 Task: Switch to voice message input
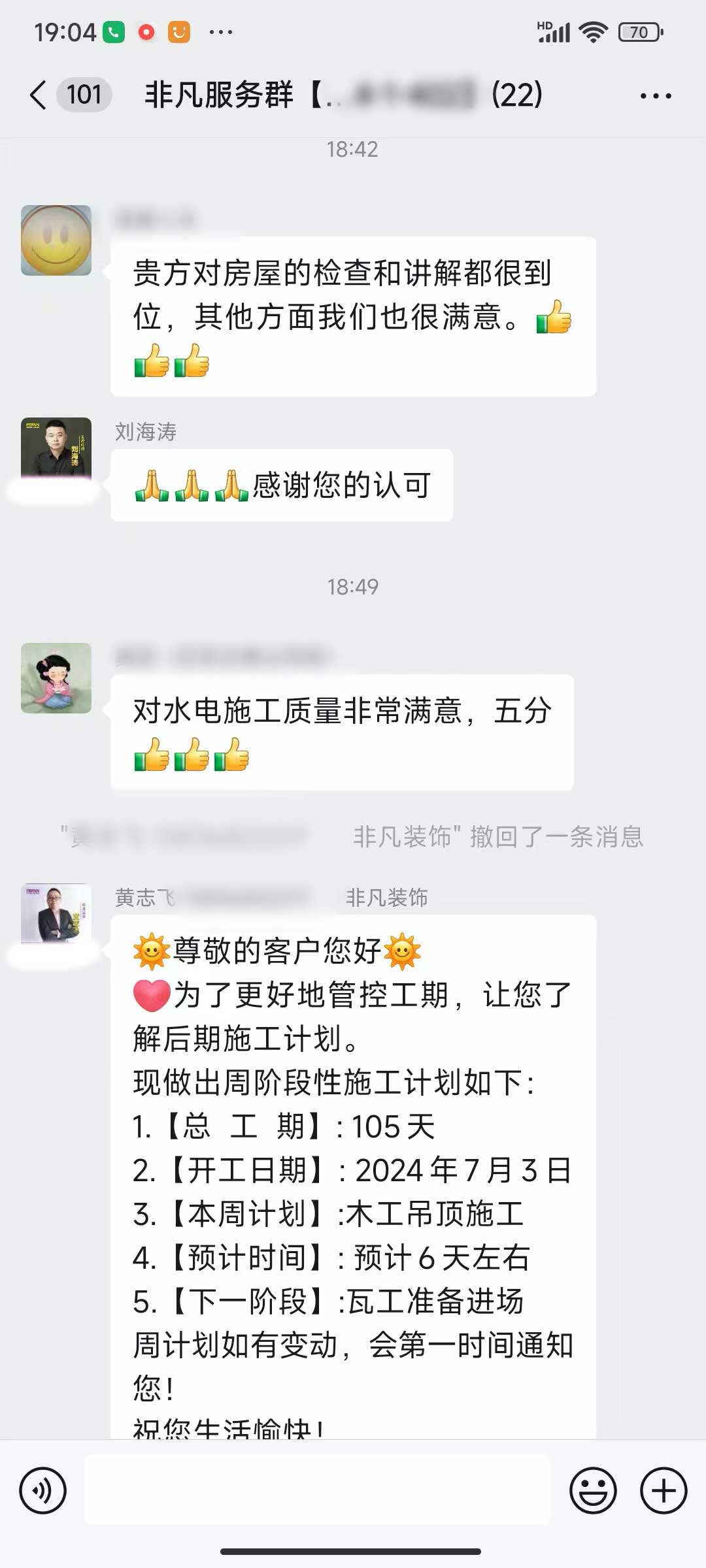point(43,1490)
